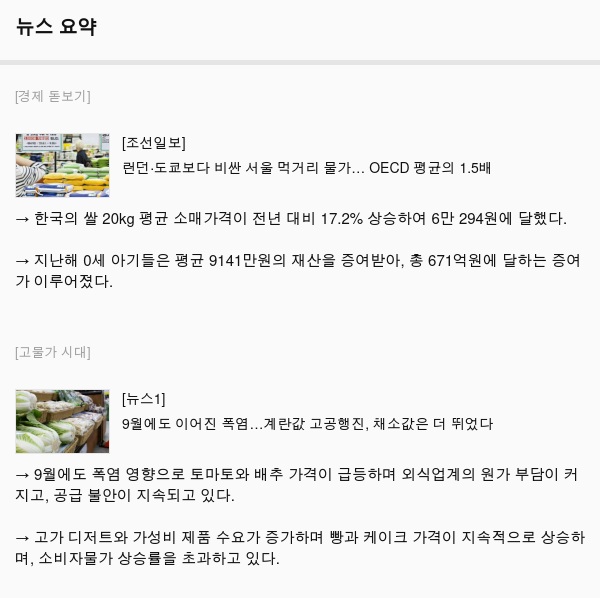
Task: Open the News1 September heatwave egg prices article
Action: [x=307, y=424]
